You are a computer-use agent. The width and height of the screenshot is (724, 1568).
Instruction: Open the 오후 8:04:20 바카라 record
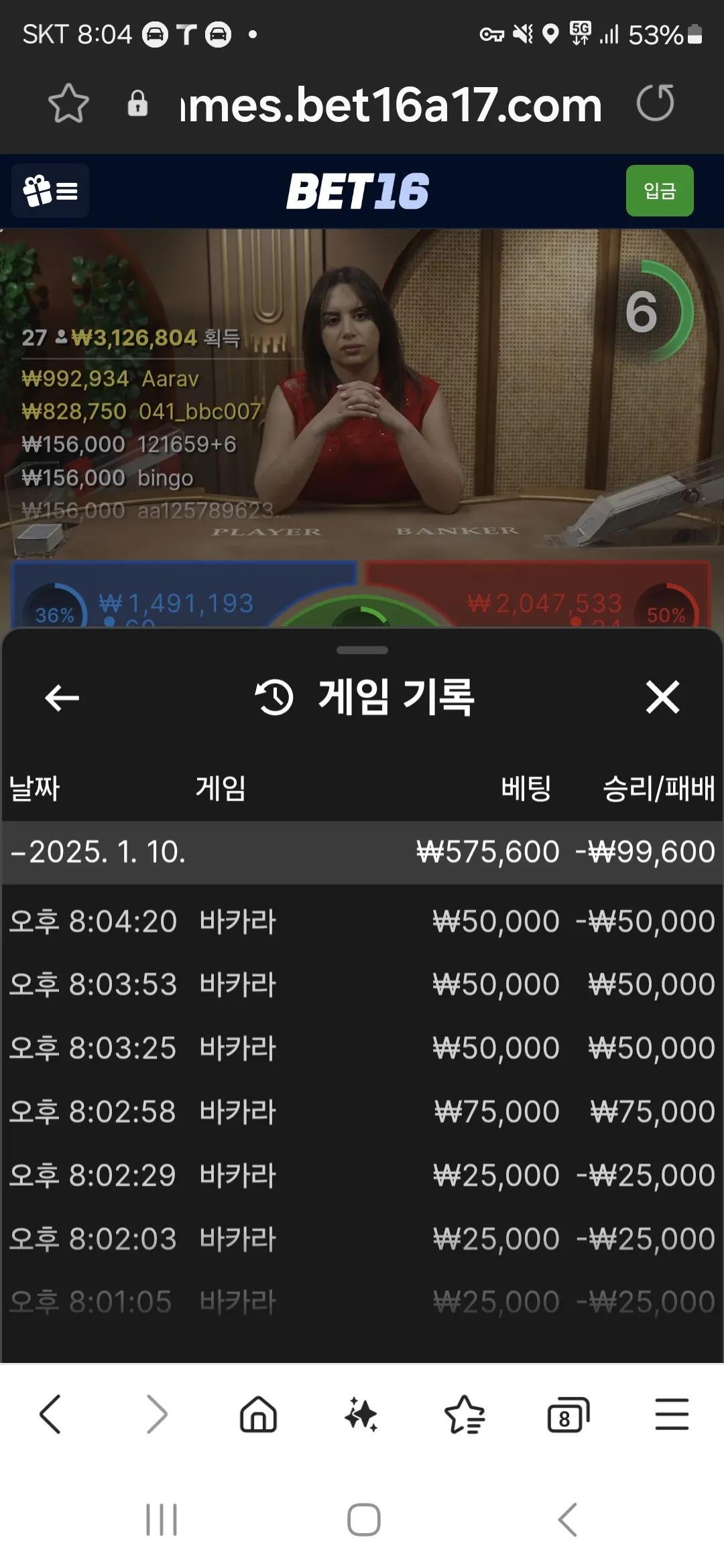coord(362,921)
